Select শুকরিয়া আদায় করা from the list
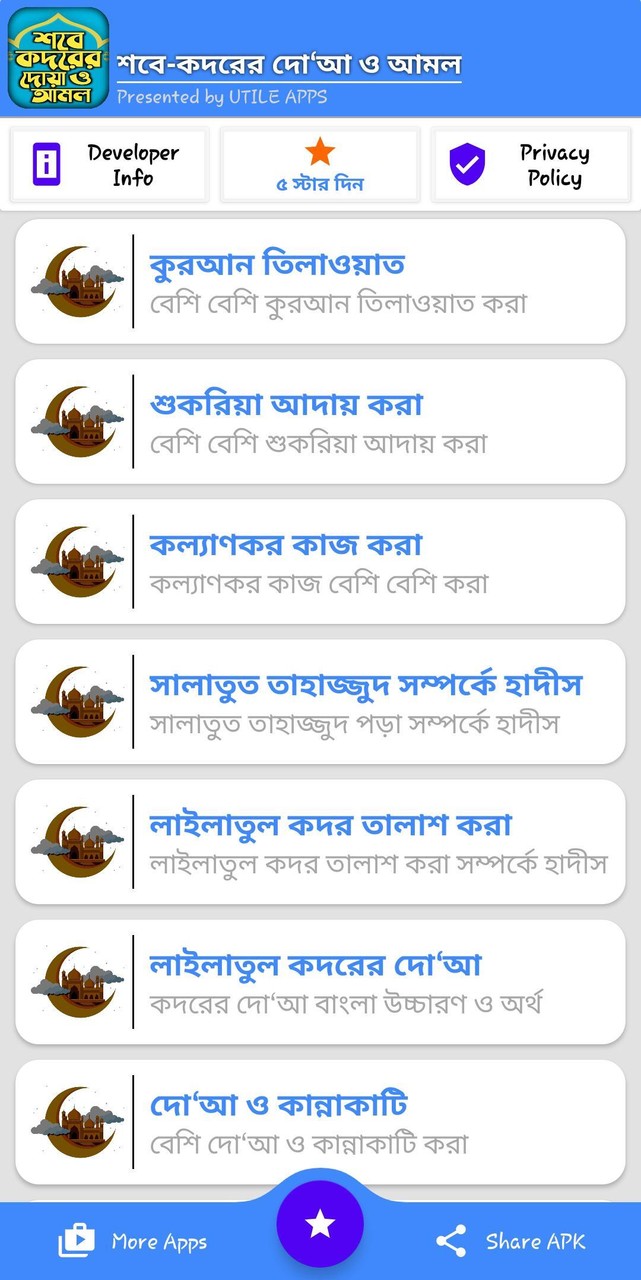 pyautogui.click(x=320, y=422)
